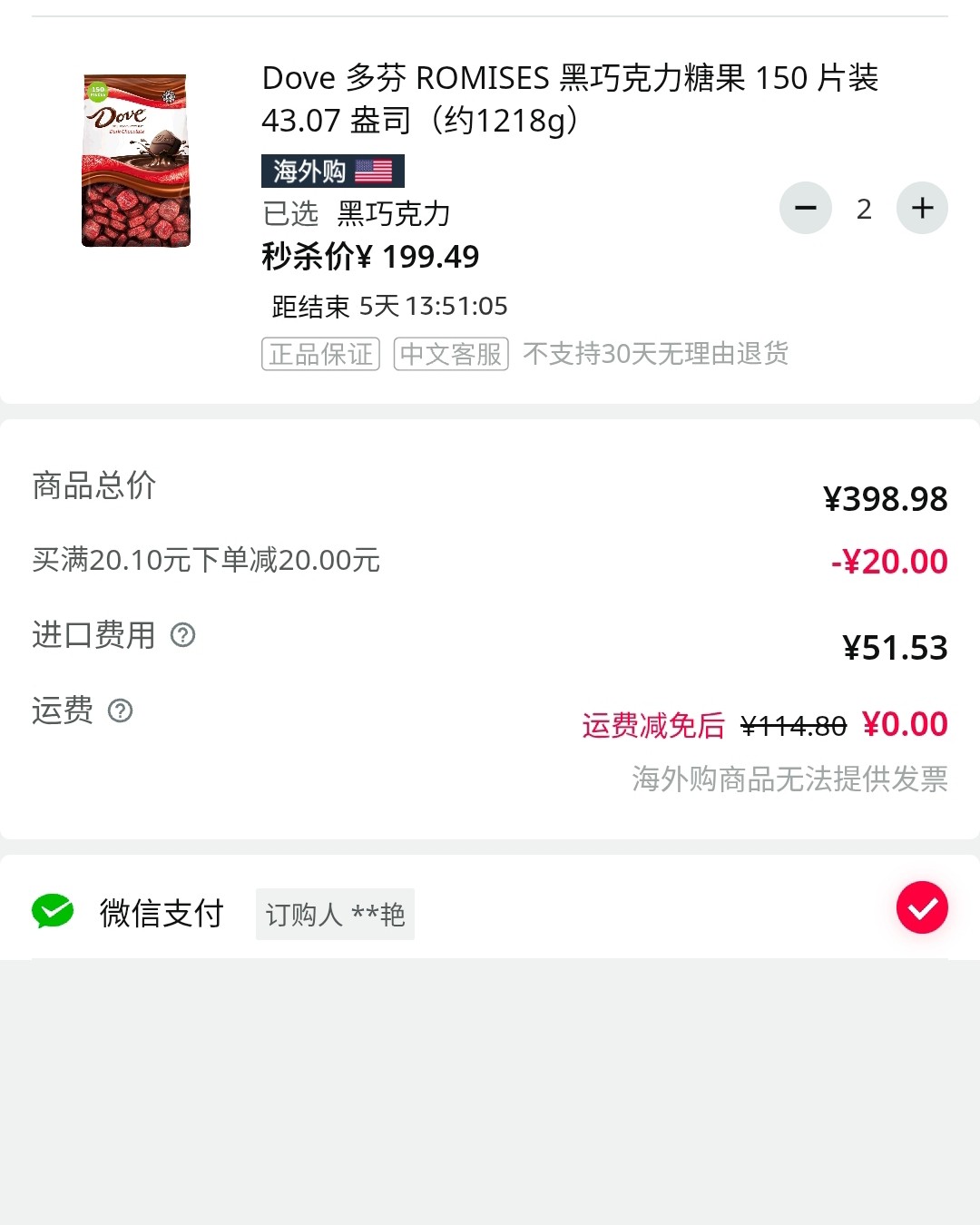
Task: Click the 正品保证 tag
Action: (319, 354)
